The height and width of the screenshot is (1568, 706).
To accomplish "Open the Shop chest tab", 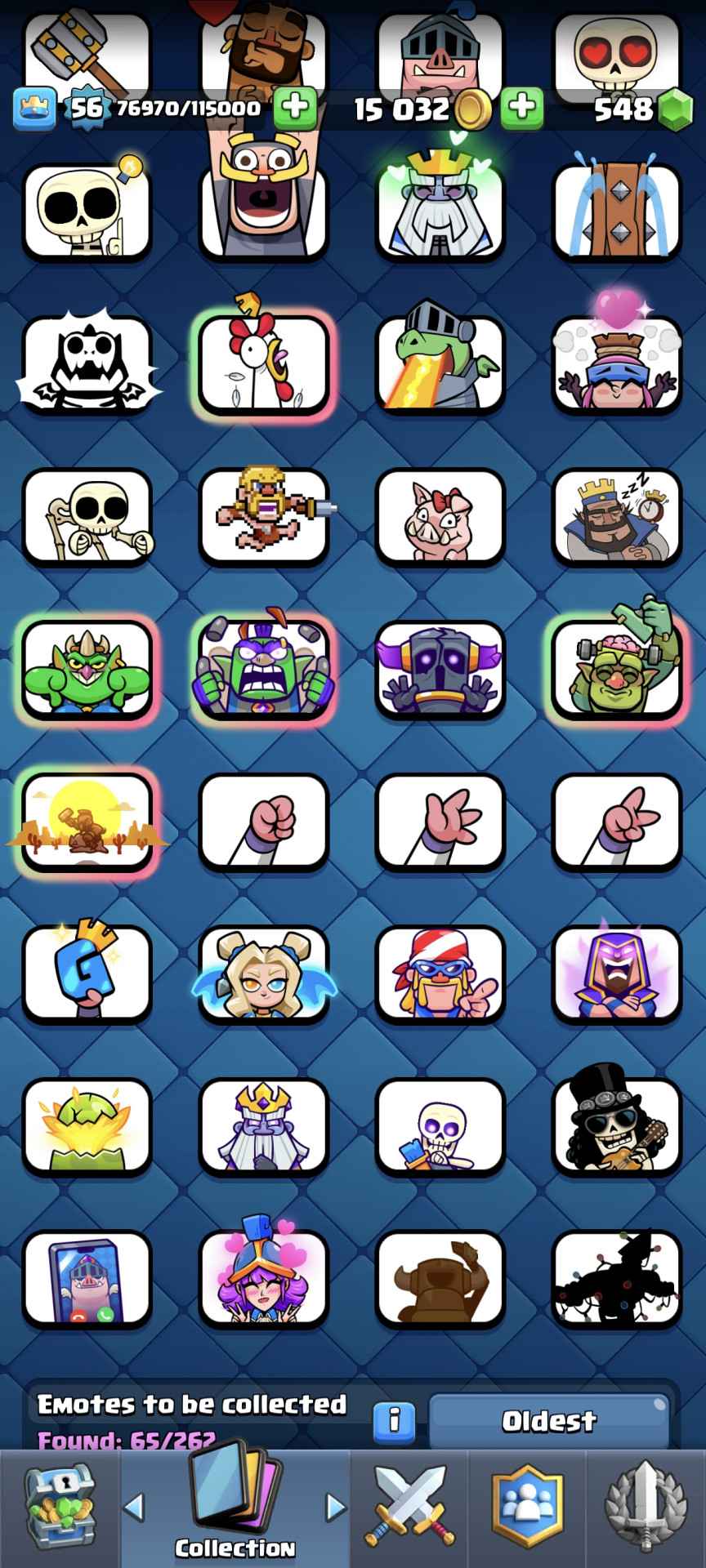I will coord(60,1505).
